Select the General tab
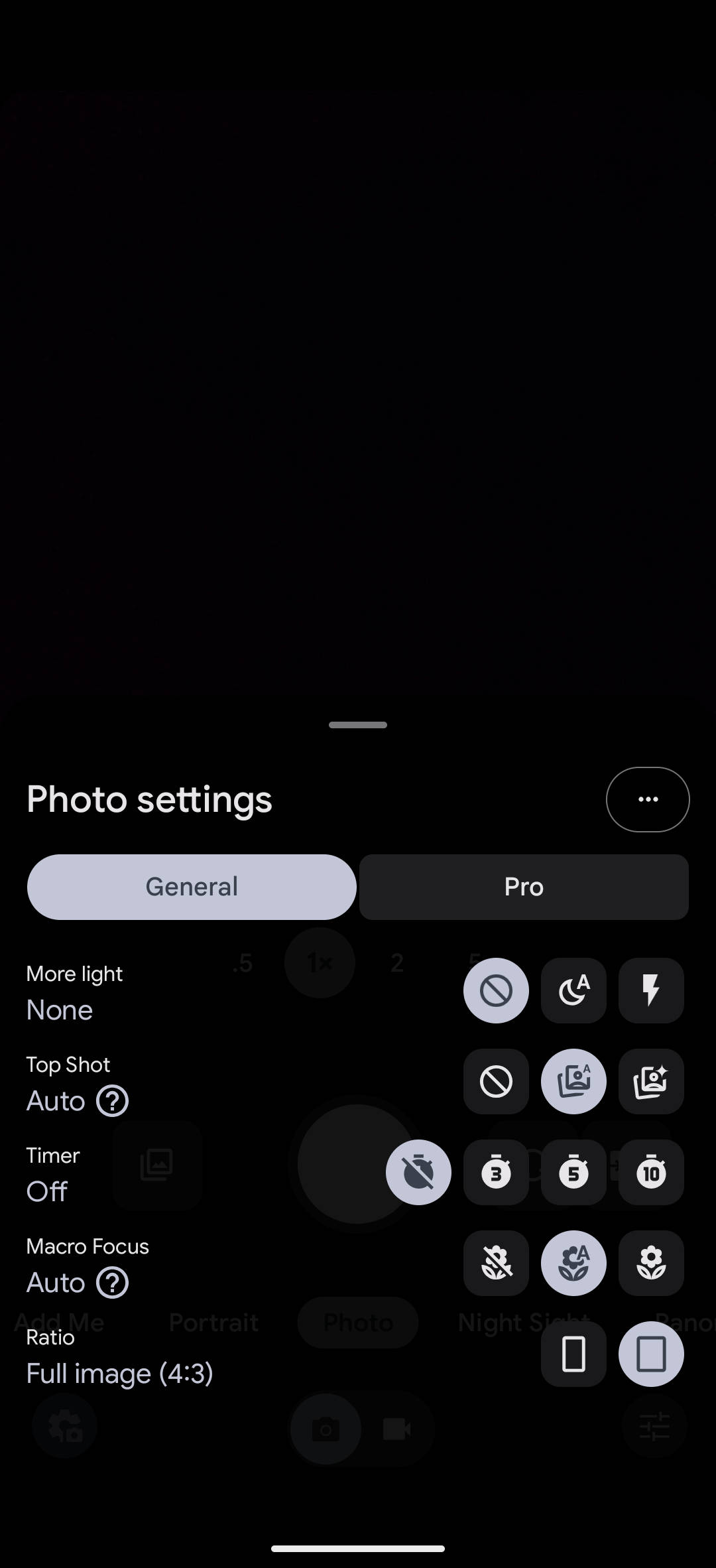 192,887
